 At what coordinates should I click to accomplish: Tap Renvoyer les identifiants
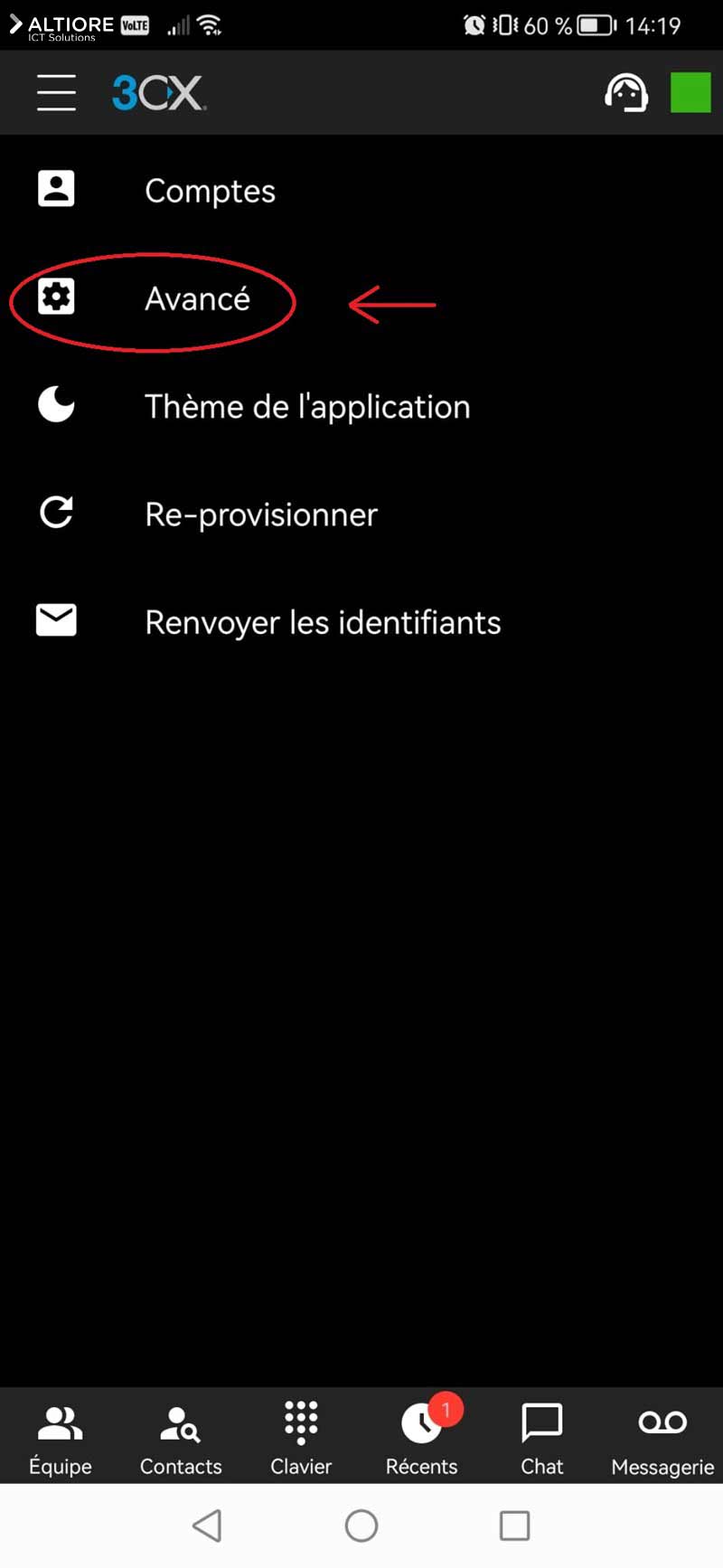[x=323, y=622]
